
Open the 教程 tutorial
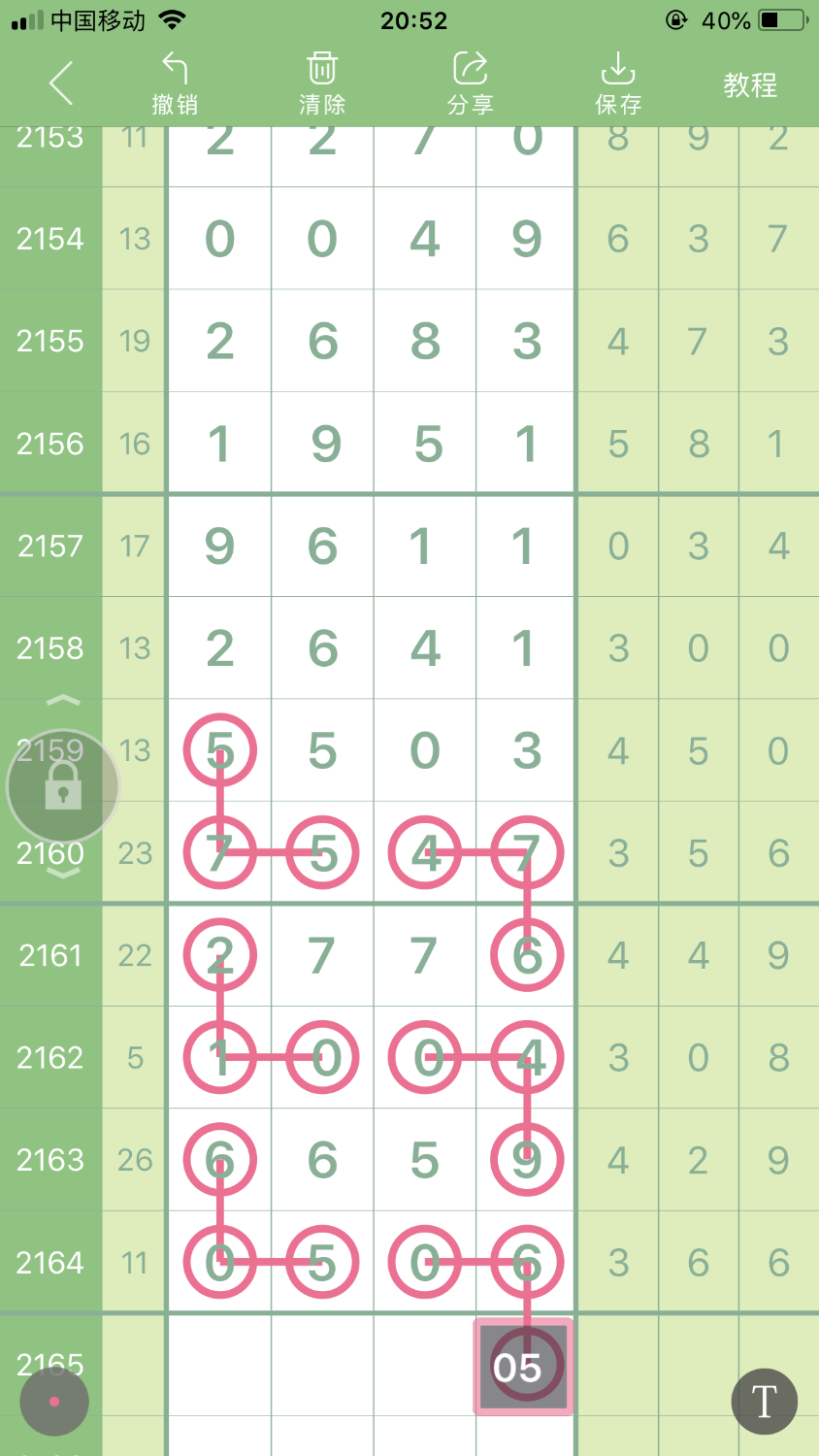point(750,85)
